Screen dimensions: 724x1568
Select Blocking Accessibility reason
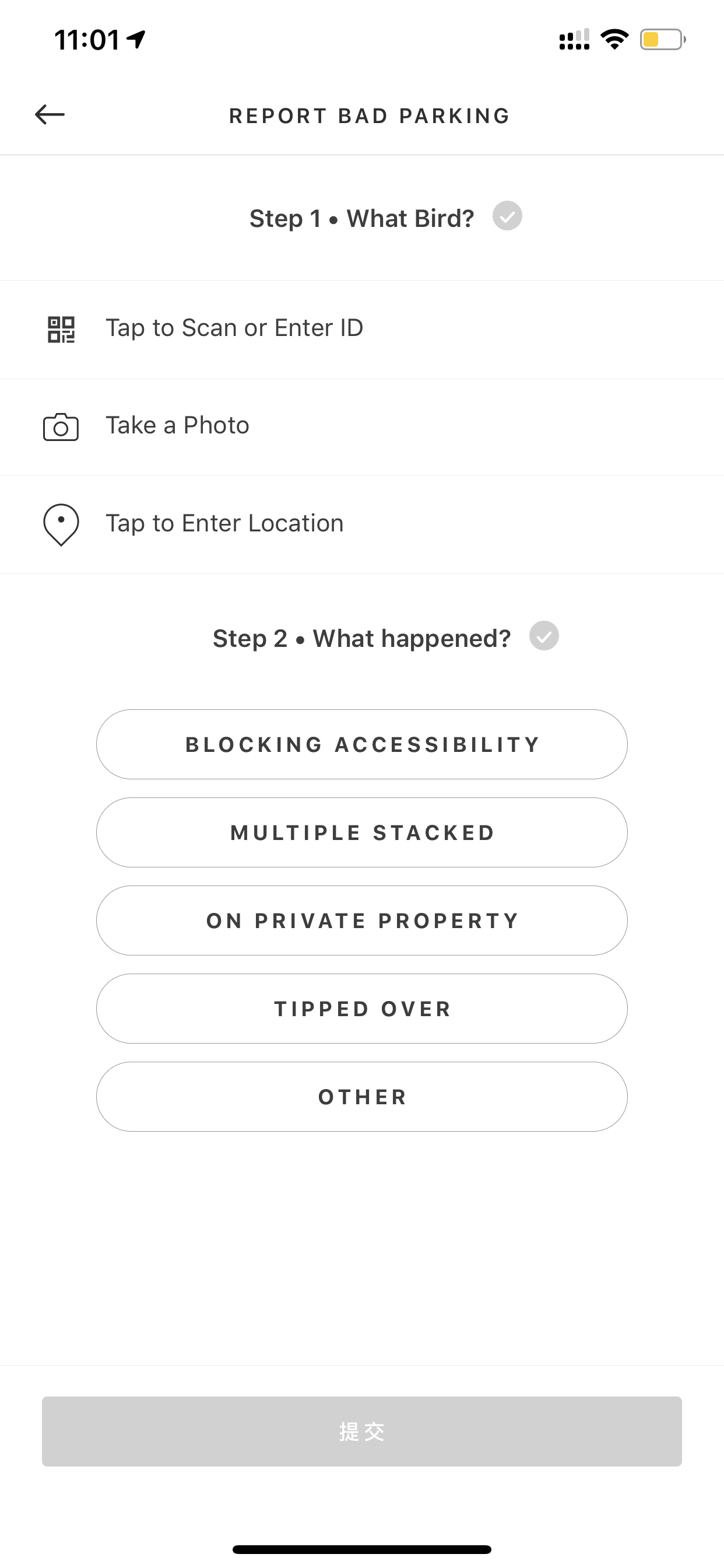(x=362, y=744)
